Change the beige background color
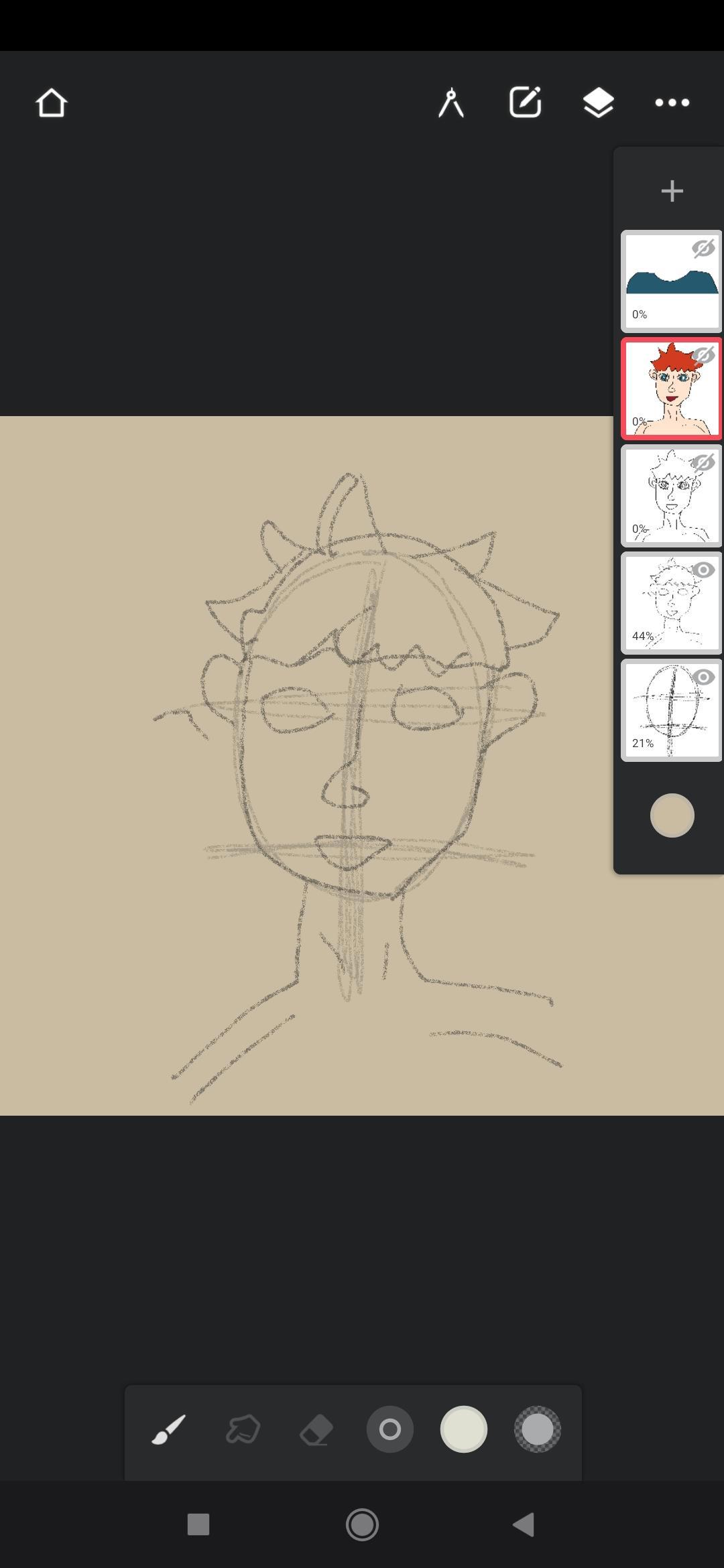Image resolution: width=724 pixels, height=1568 pixels. point(672,815)
